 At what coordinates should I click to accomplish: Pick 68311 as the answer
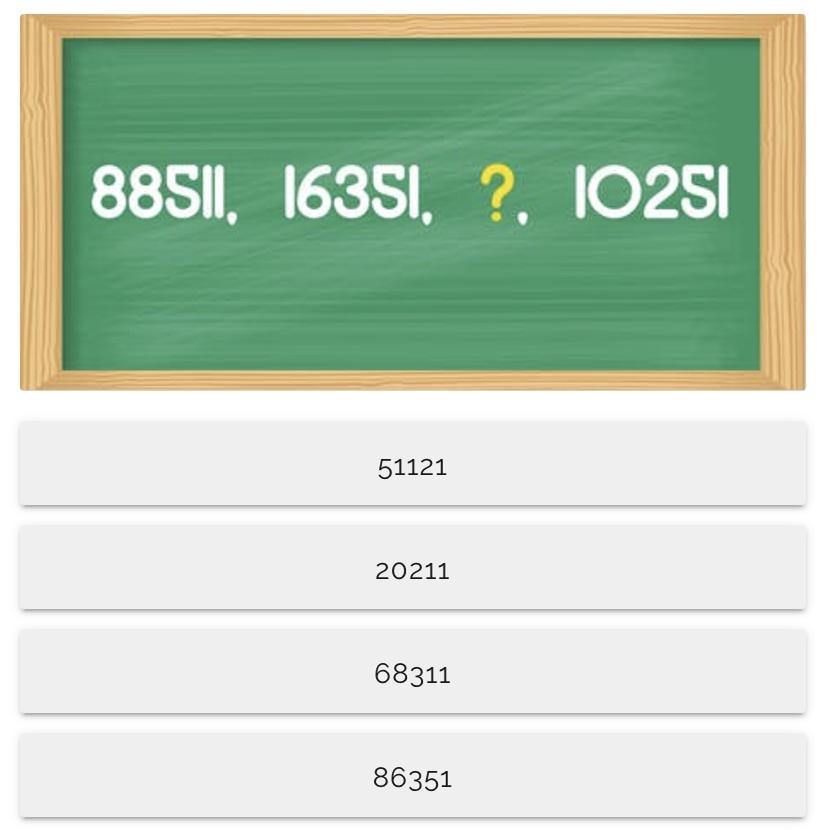(x=412, y=672)
